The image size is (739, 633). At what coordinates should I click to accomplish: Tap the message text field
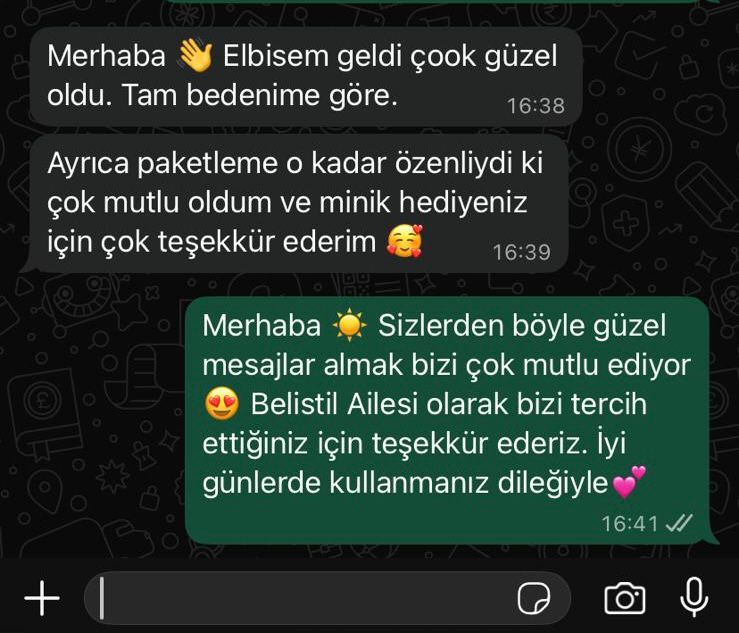(x=300, y=599)
